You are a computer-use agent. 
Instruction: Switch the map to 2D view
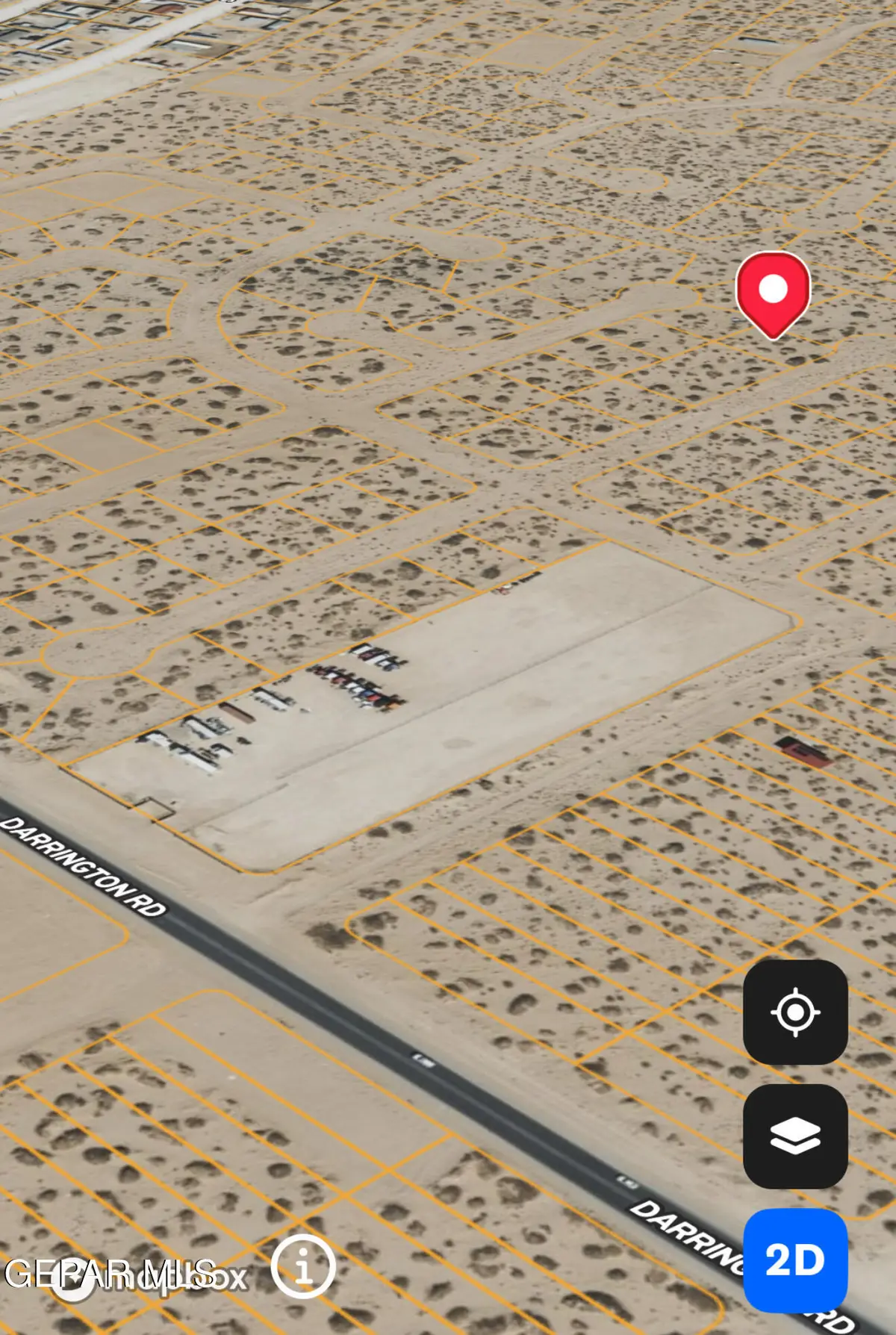point(795,1260)
